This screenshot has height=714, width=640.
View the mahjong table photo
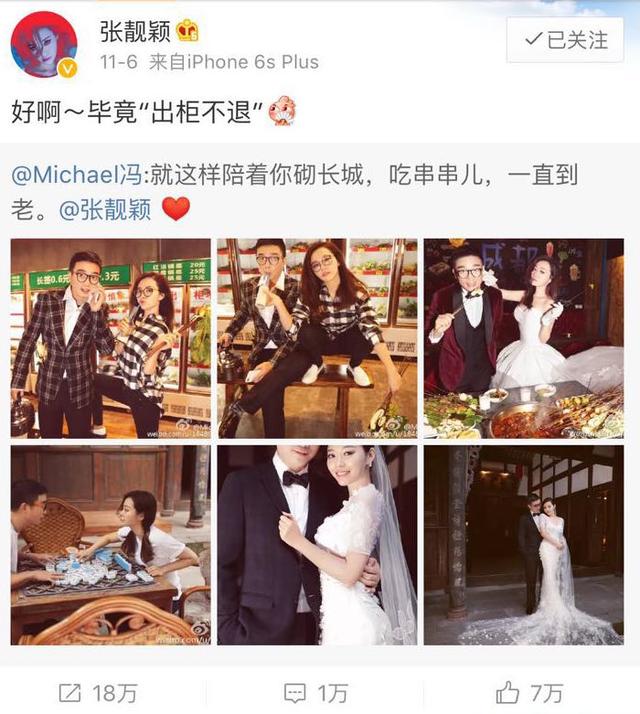tap(110, 545)
